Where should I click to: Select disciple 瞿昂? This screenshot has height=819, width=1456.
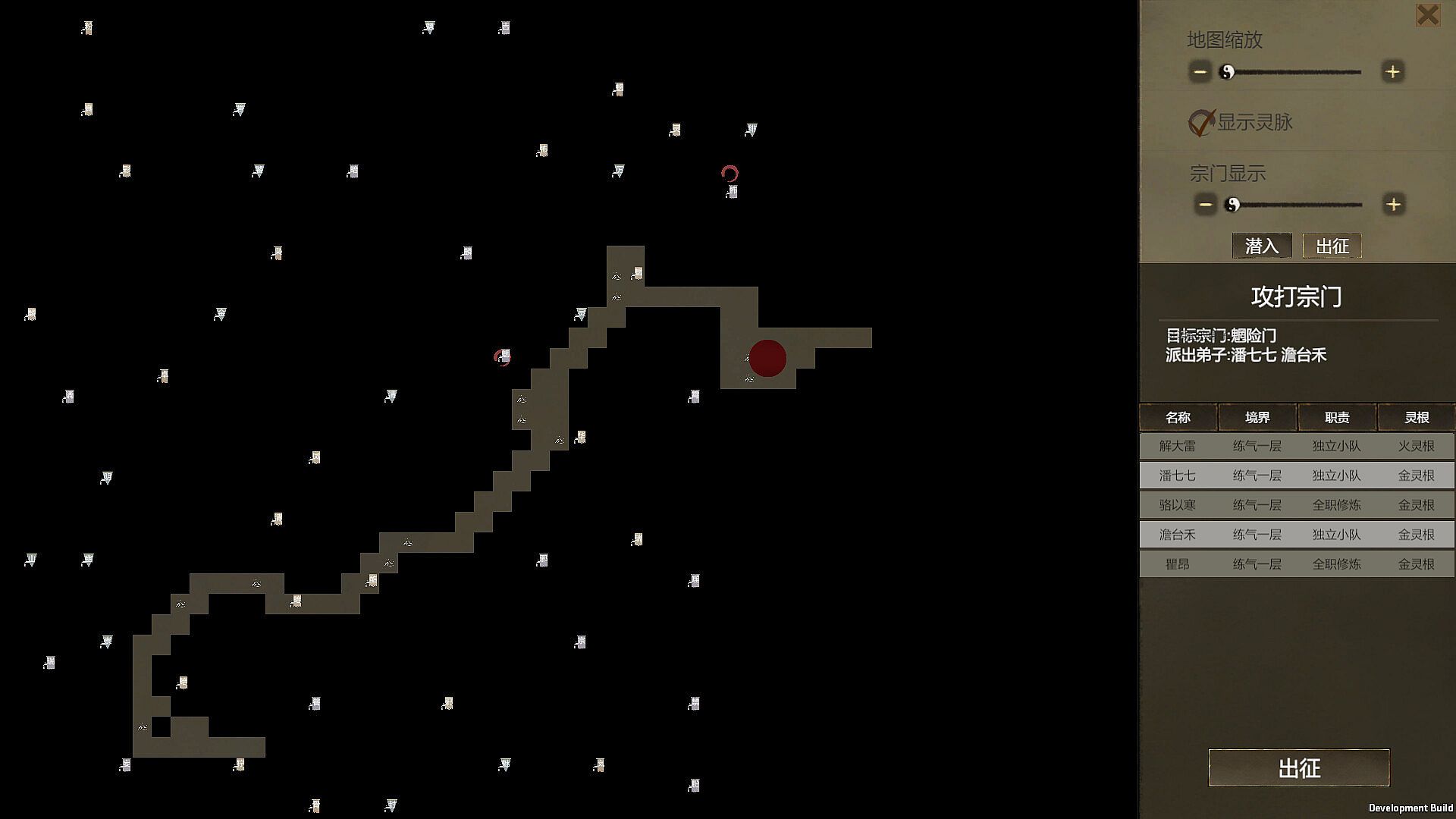1296,564
